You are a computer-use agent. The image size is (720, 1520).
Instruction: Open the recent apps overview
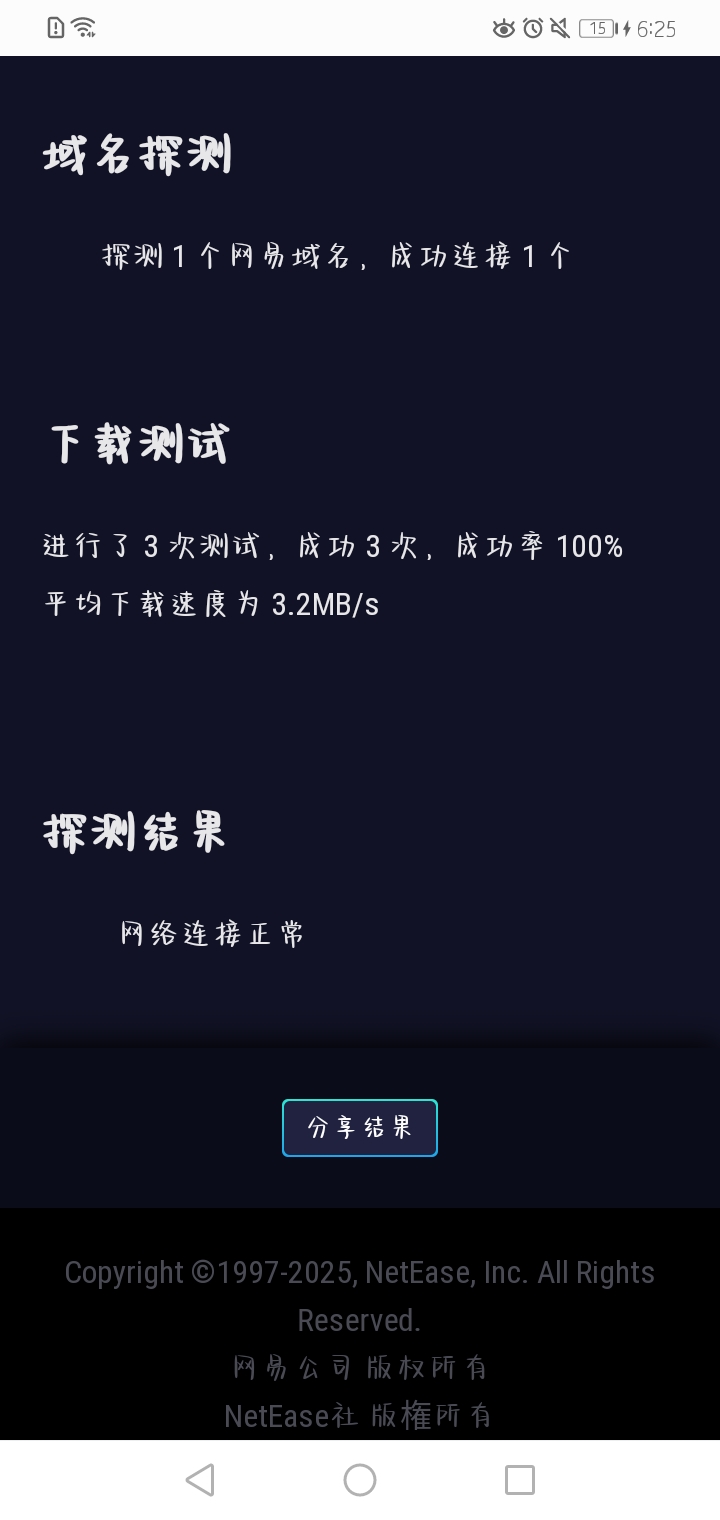520,1480
